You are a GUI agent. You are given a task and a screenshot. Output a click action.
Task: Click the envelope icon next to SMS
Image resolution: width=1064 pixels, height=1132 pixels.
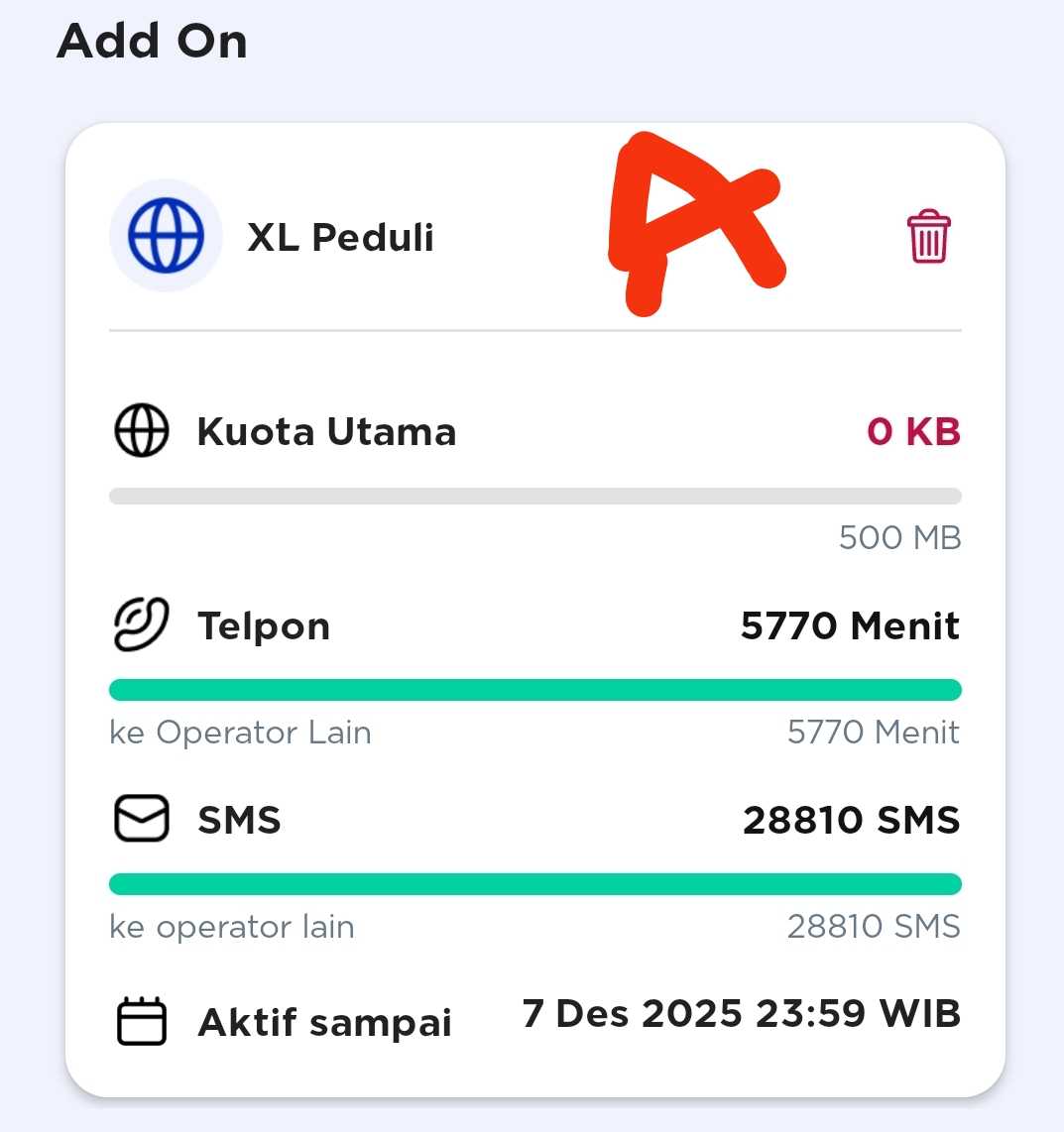[x=142, y=819]
